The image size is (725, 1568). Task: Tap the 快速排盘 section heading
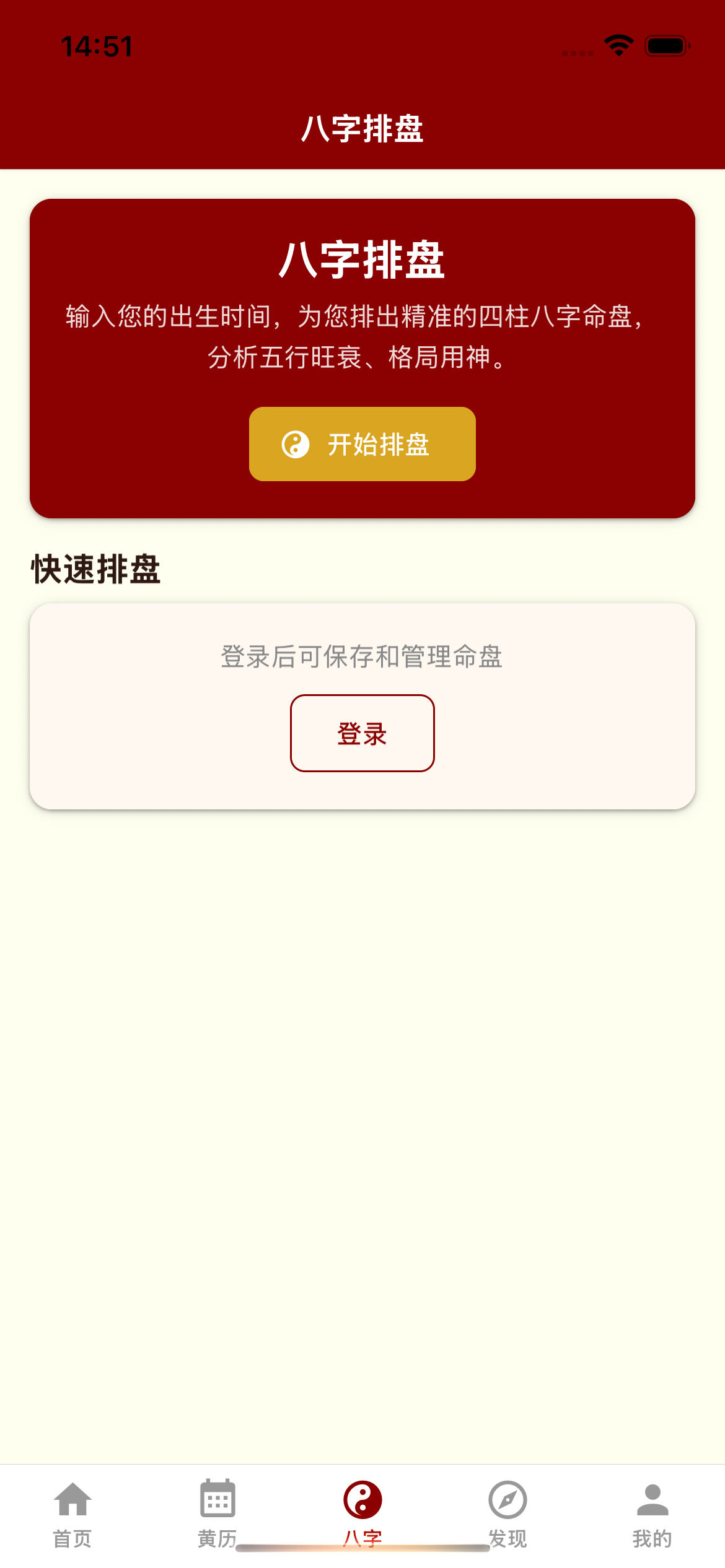pyautogui.click(x=95, y=570)
